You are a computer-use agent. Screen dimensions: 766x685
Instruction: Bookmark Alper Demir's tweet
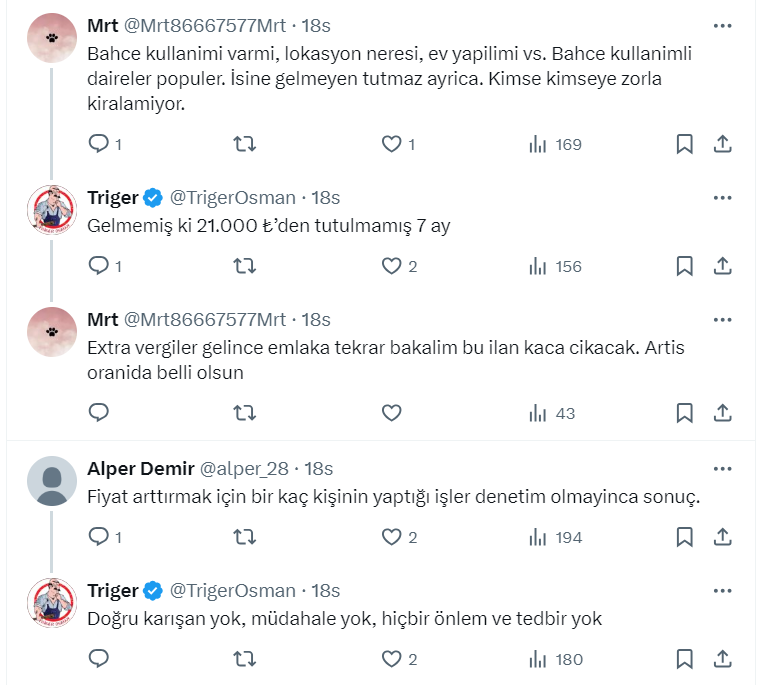tap(684, 537)
